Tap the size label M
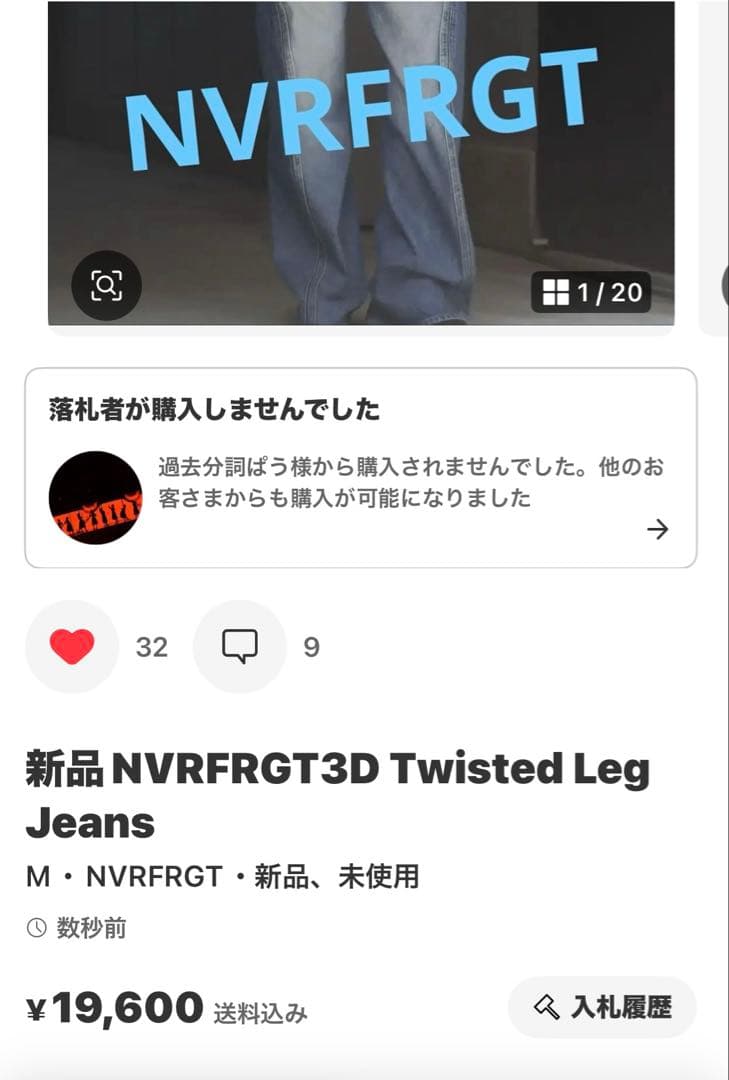This screenshot has height=1080, width=729. click(x=35, y=877)
